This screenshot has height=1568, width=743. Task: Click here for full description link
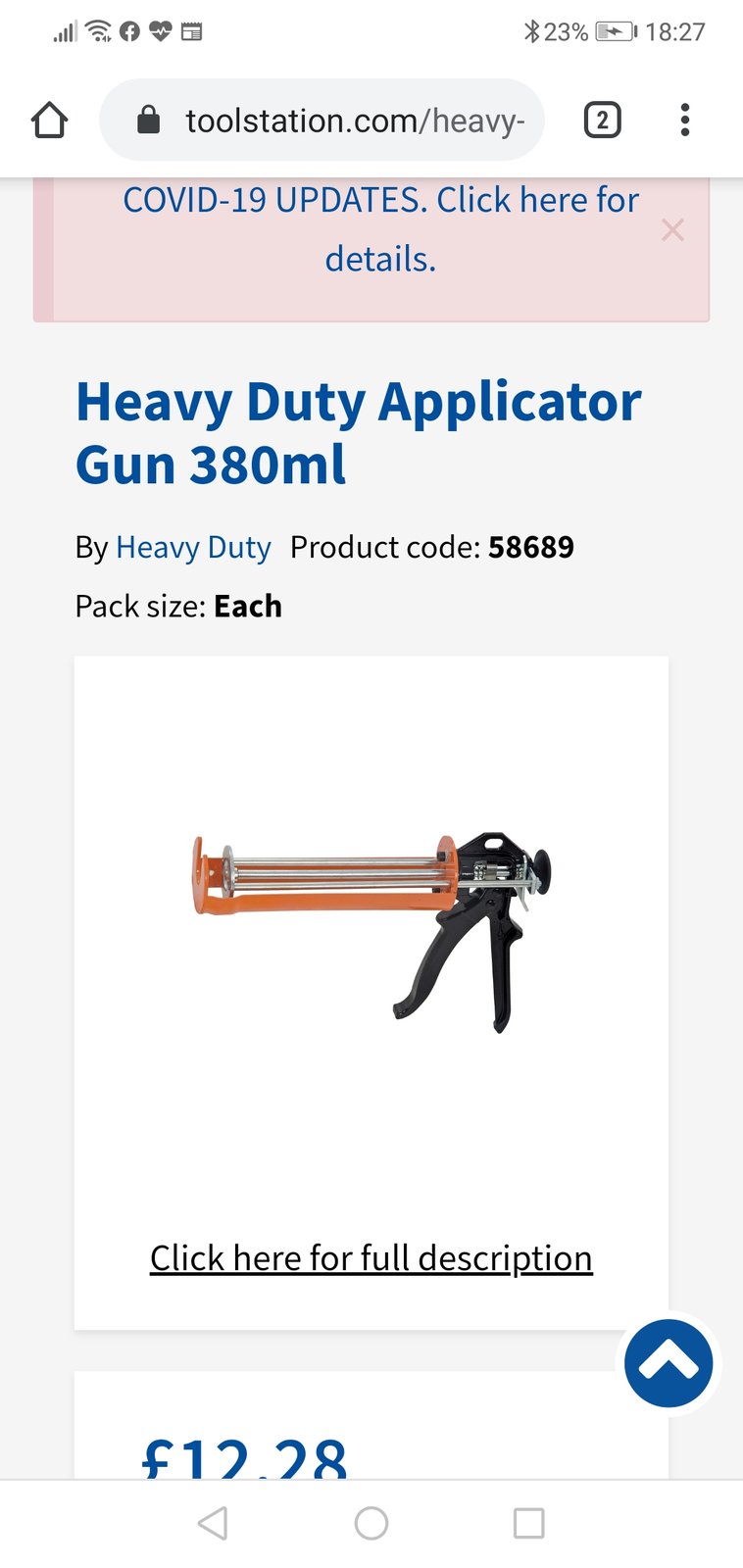[371, 1257]
